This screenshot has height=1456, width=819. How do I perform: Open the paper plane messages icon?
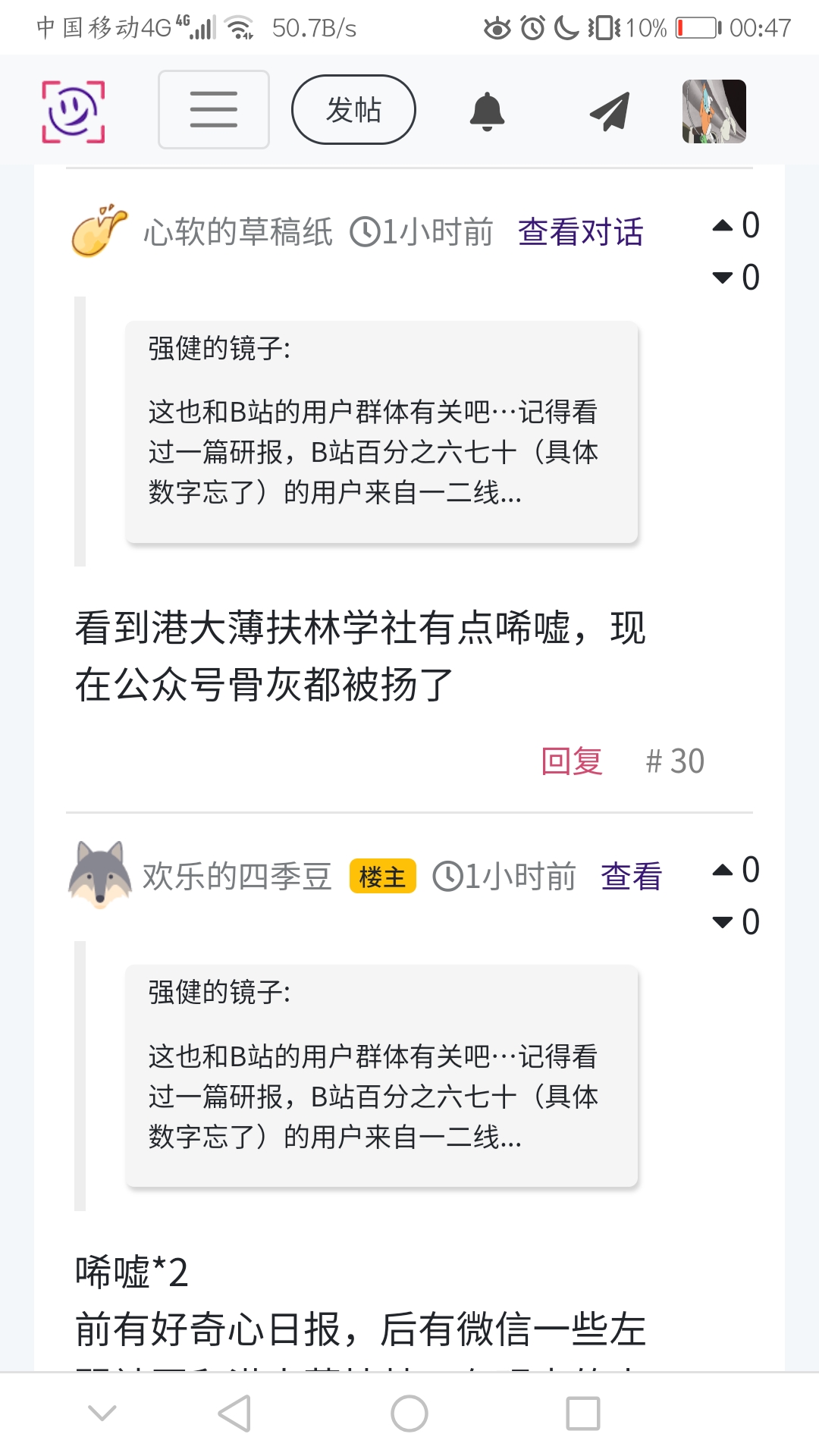610,111
